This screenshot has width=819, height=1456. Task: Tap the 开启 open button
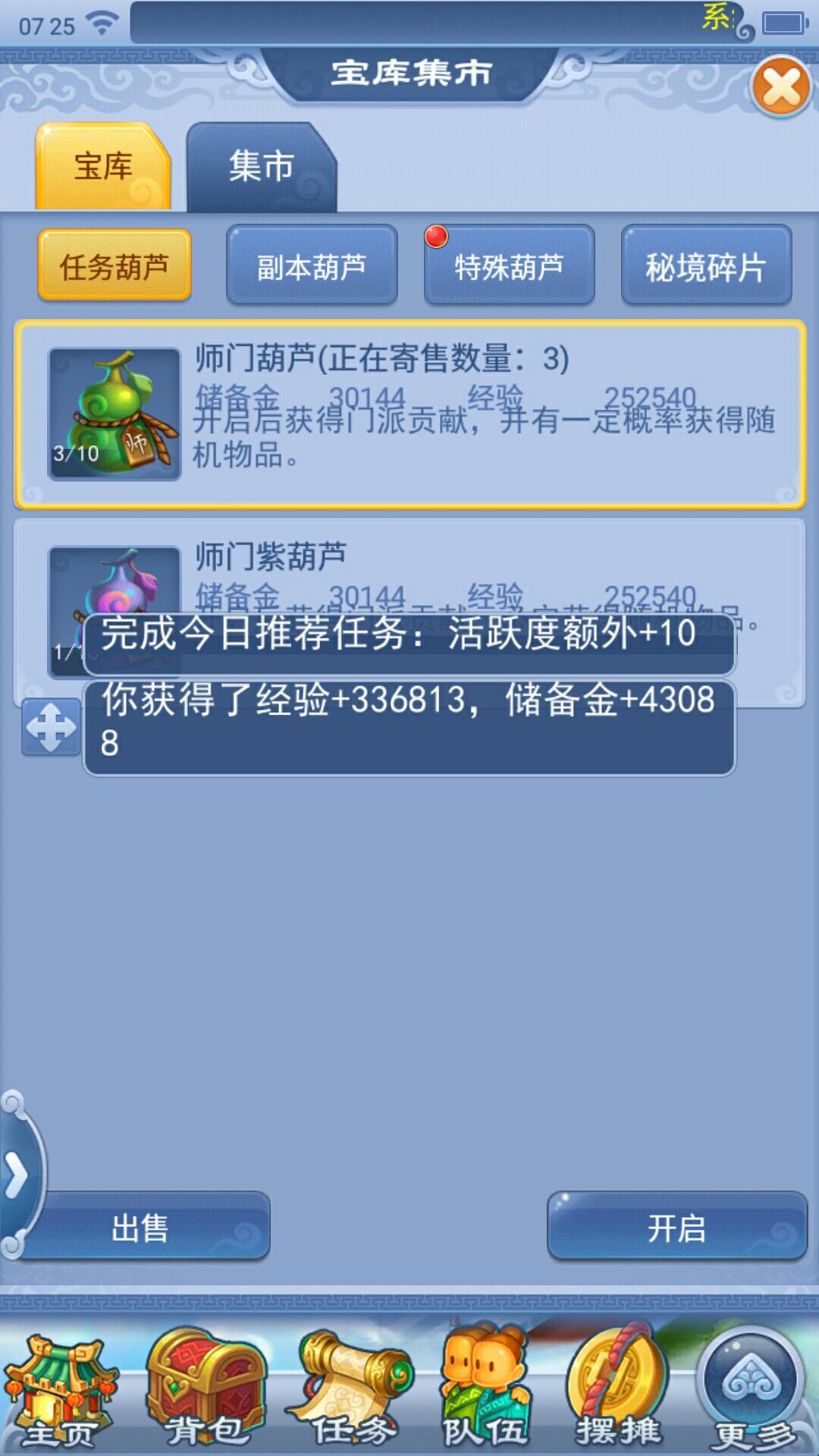pos(676,1227)
